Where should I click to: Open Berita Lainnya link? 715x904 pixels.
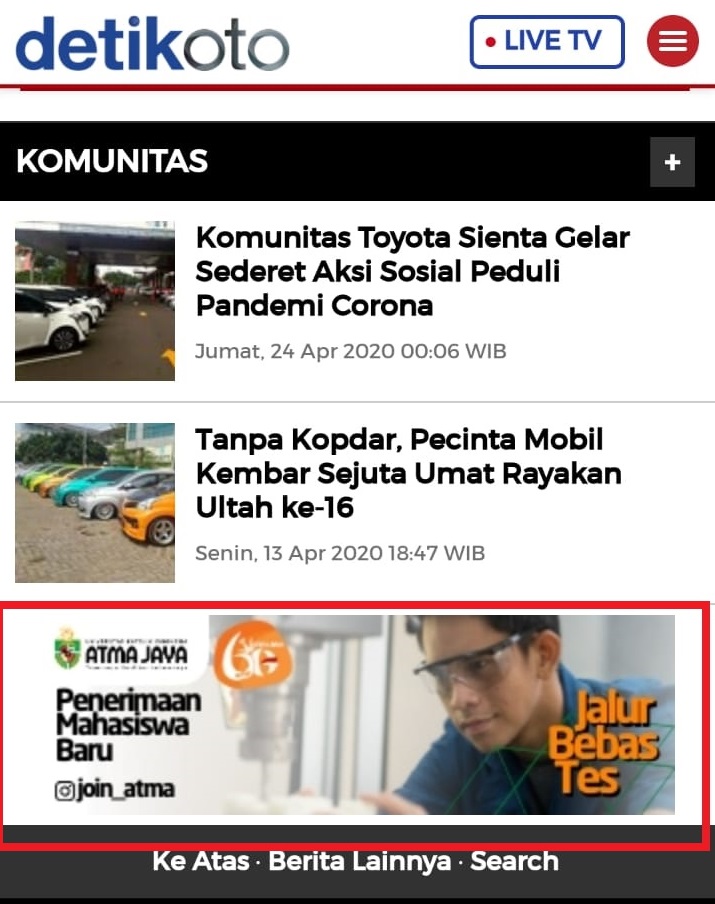coord(359,861)
